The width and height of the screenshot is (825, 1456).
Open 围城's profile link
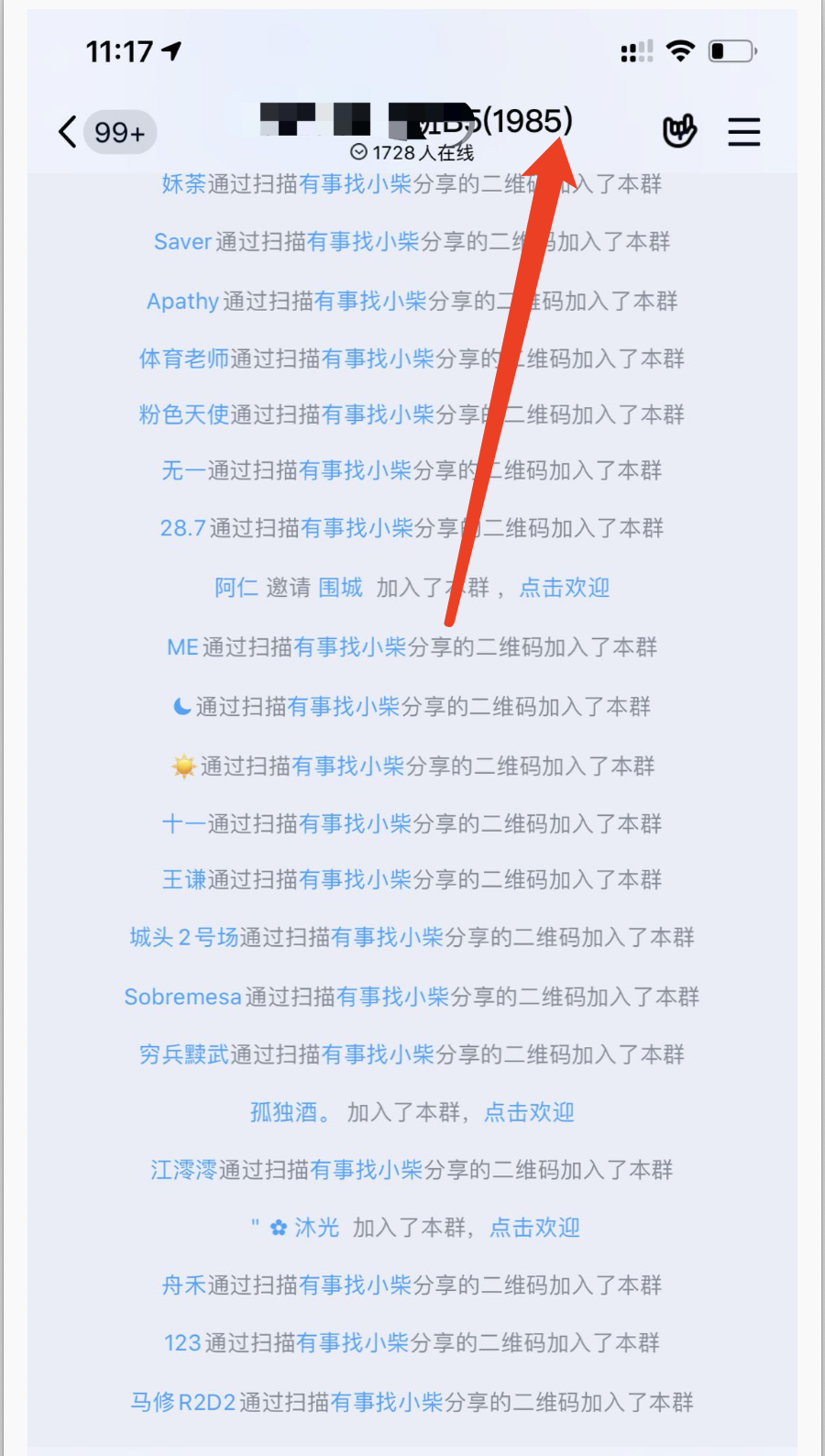pyautogui.click(x=340, y=588)
